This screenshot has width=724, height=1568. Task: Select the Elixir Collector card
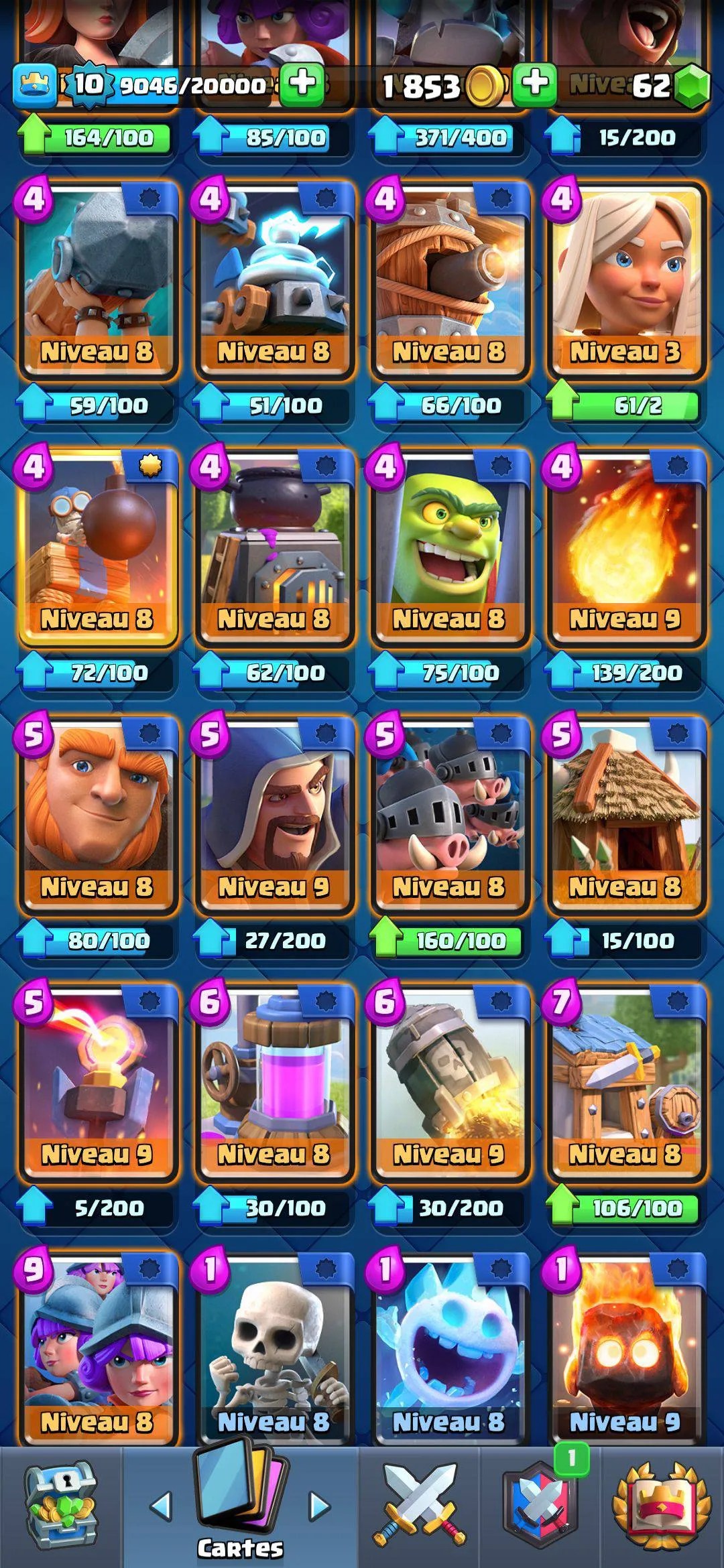[x=274, y=1082]
